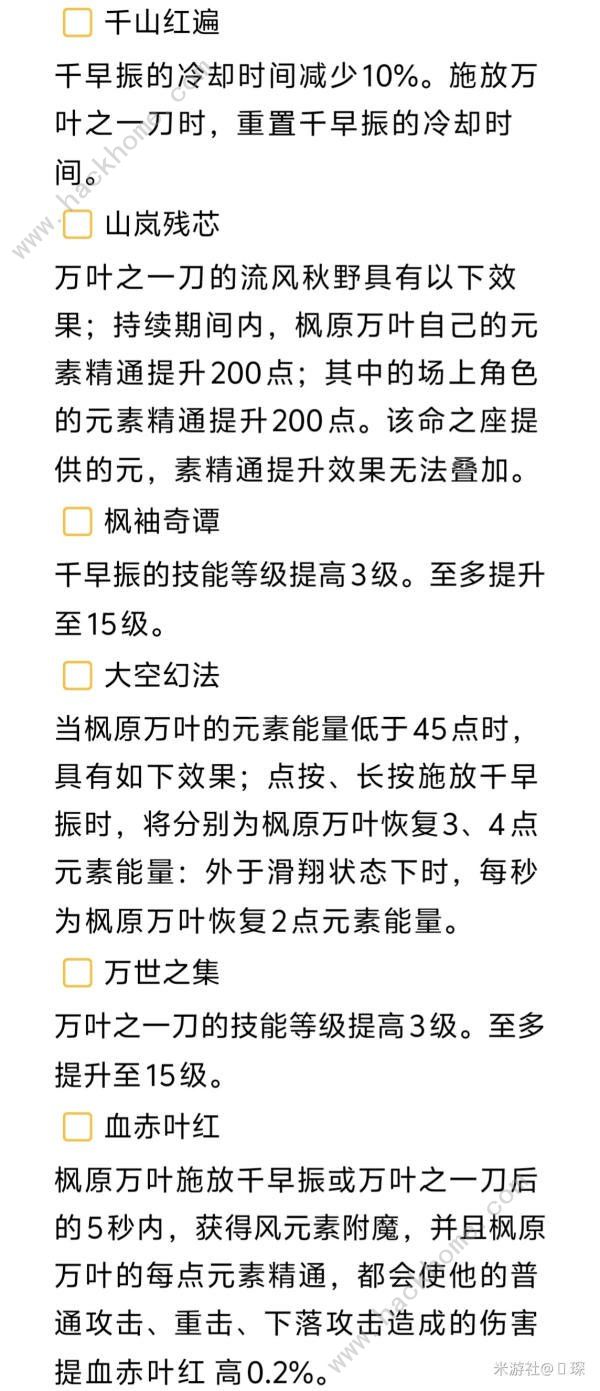Select the 万世之集 checkbox
This screenshot has width=600, height=1391.
tap(77, 972)
